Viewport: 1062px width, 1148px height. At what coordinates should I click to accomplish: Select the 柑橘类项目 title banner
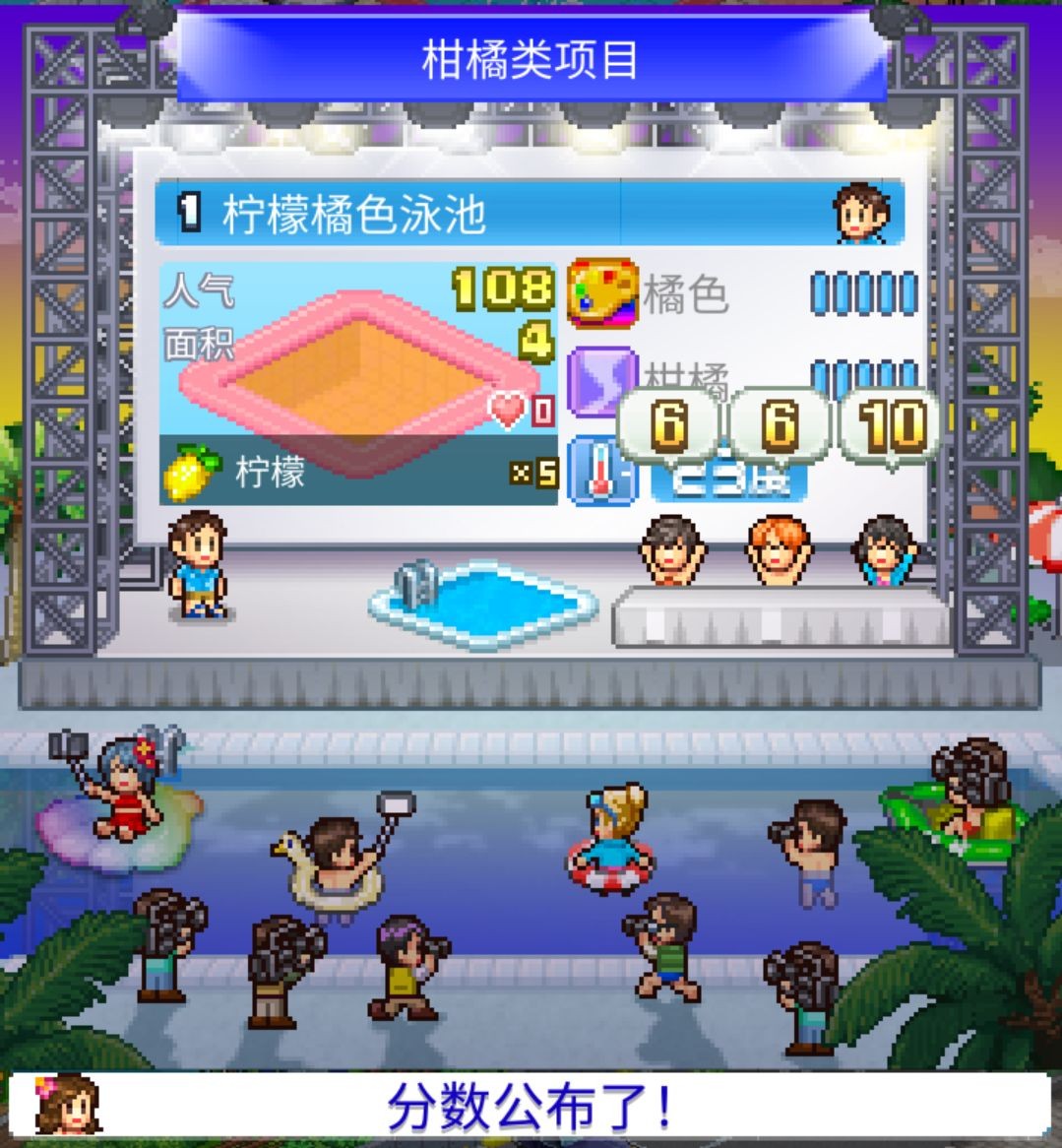coord(531,59)
